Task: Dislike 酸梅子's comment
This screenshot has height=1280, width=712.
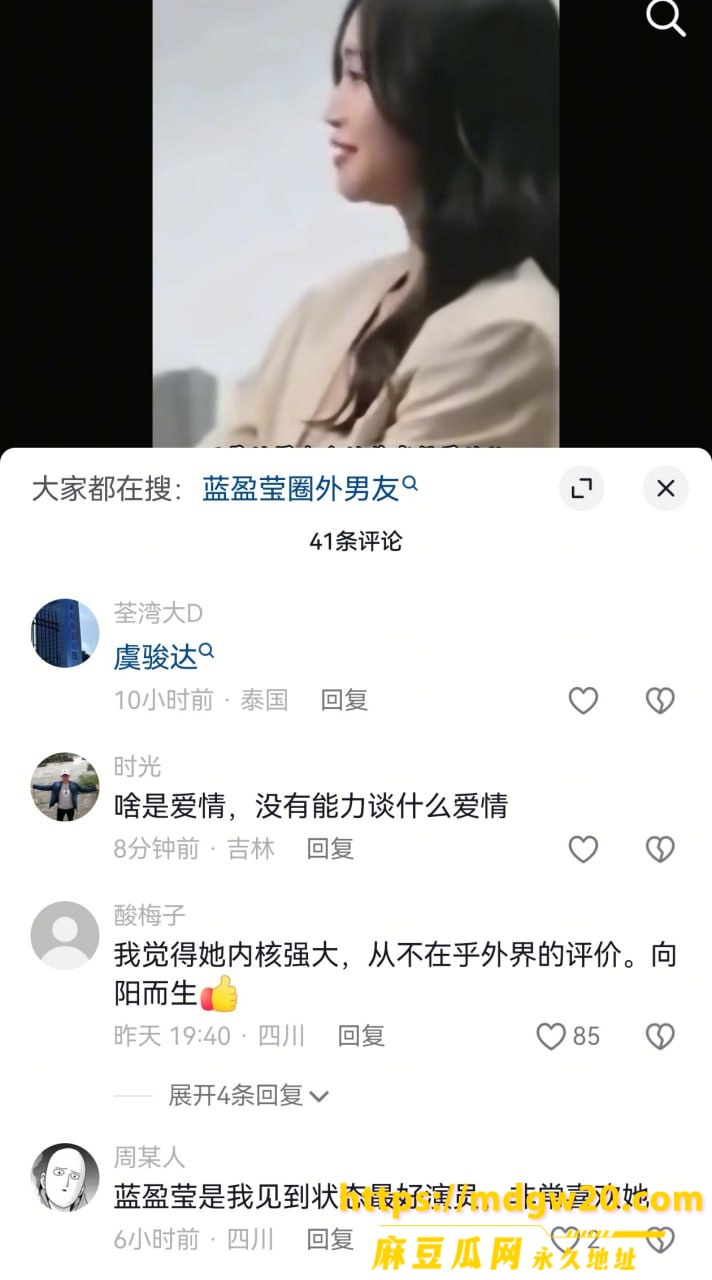Action: 660,1036
